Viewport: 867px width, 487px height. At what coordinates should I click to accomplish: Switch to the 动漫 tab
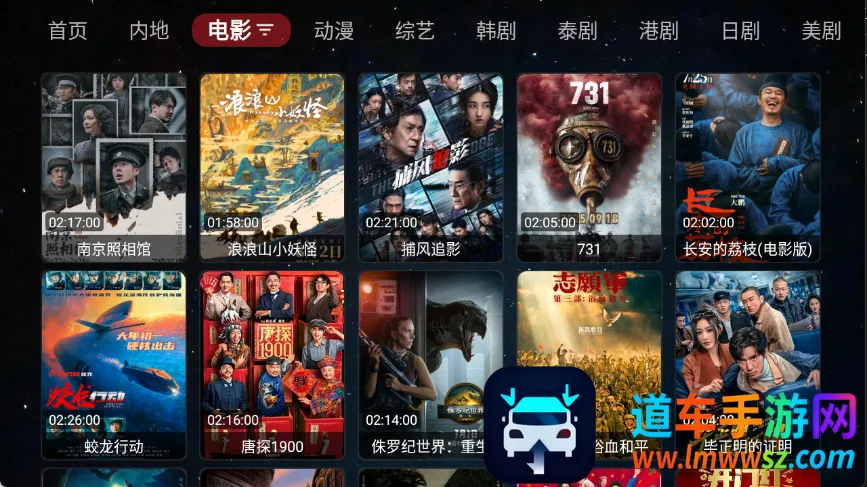333,31
